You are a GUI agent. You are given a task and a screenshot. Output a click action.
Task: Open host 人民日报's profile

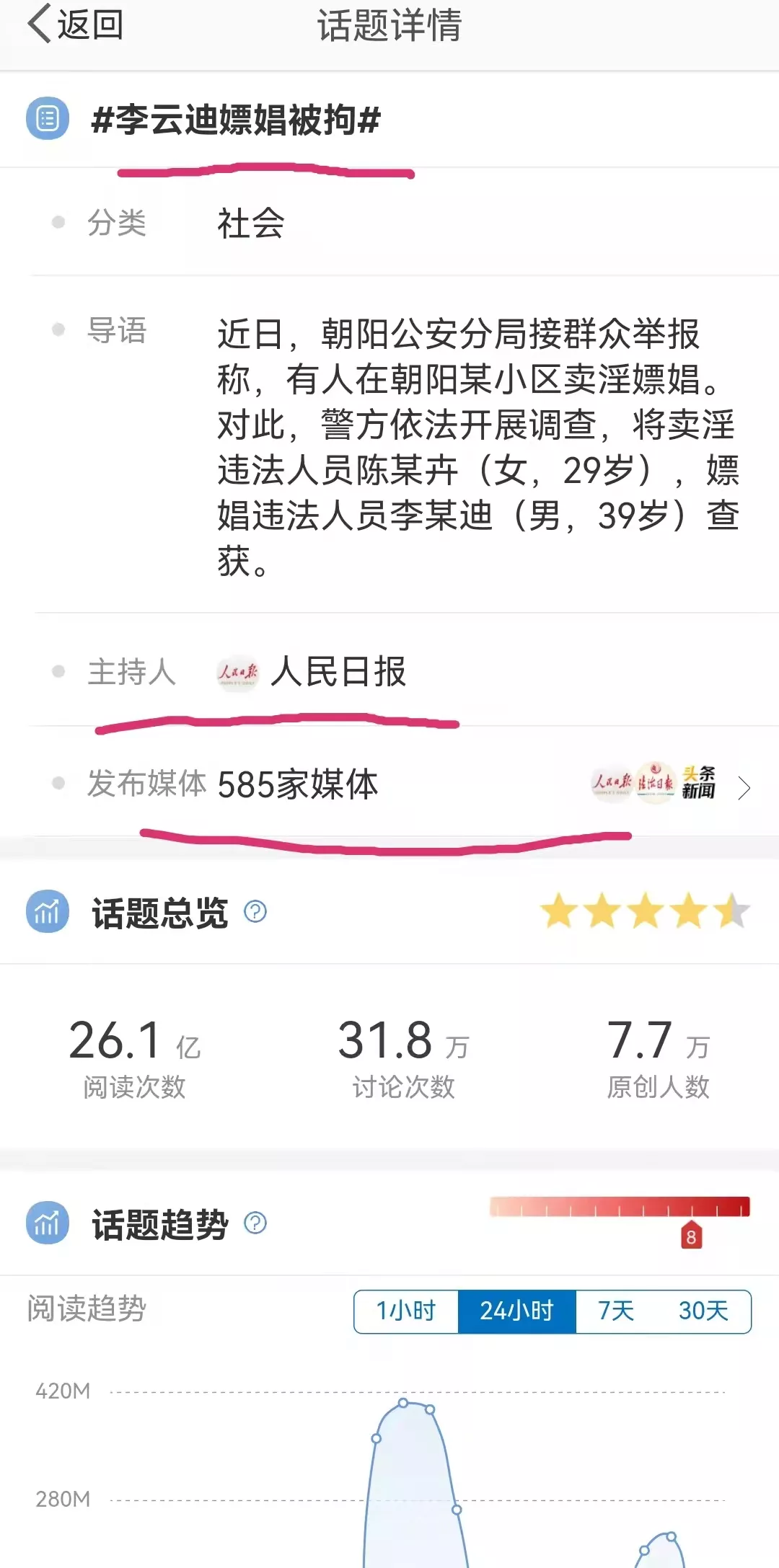pos(337,672)
